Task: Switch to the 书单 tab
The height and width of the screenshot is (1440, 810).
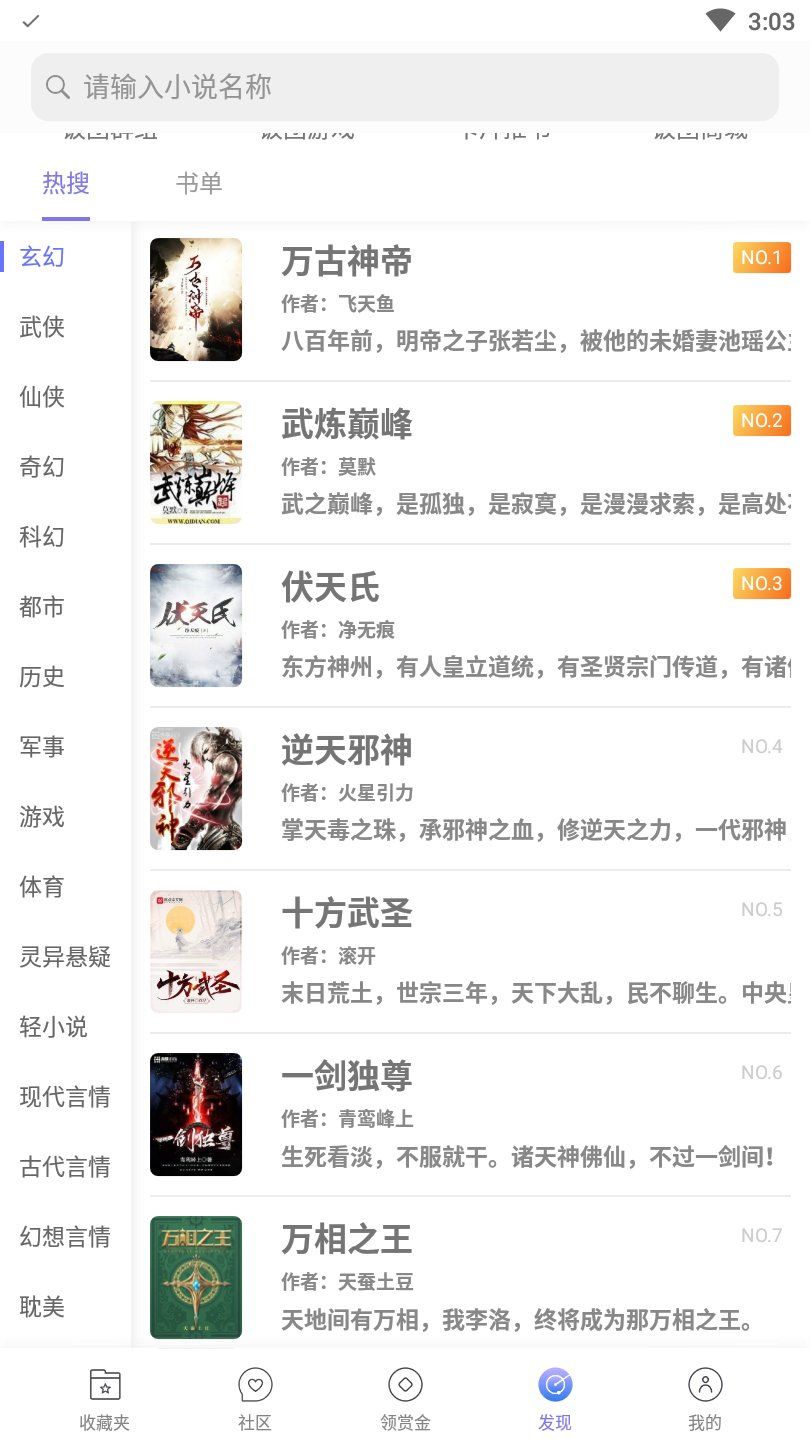Action: click(x=198, y=183)
